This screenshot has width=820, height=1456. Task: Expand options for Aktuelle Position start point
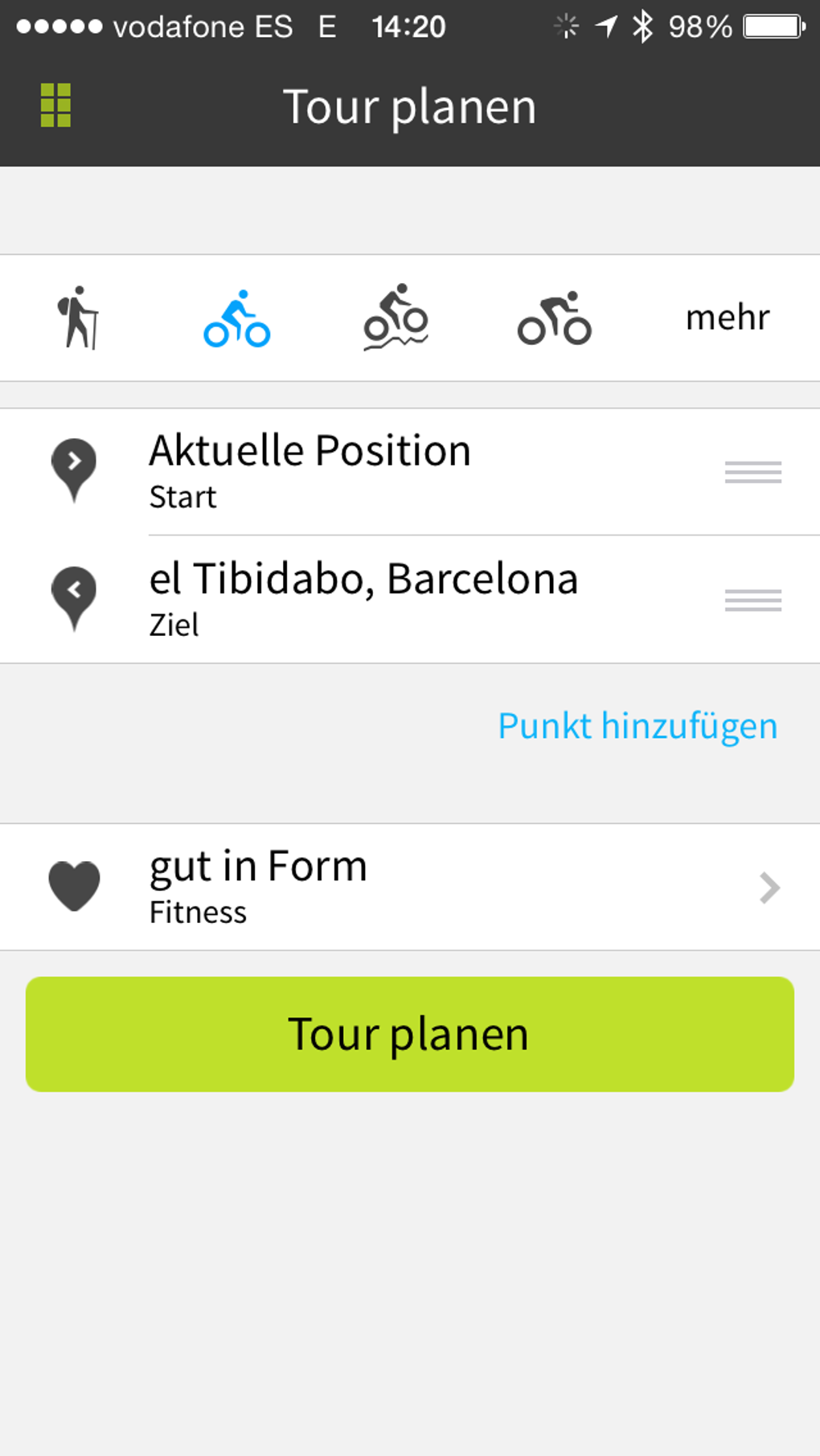(x=752, y=472)
